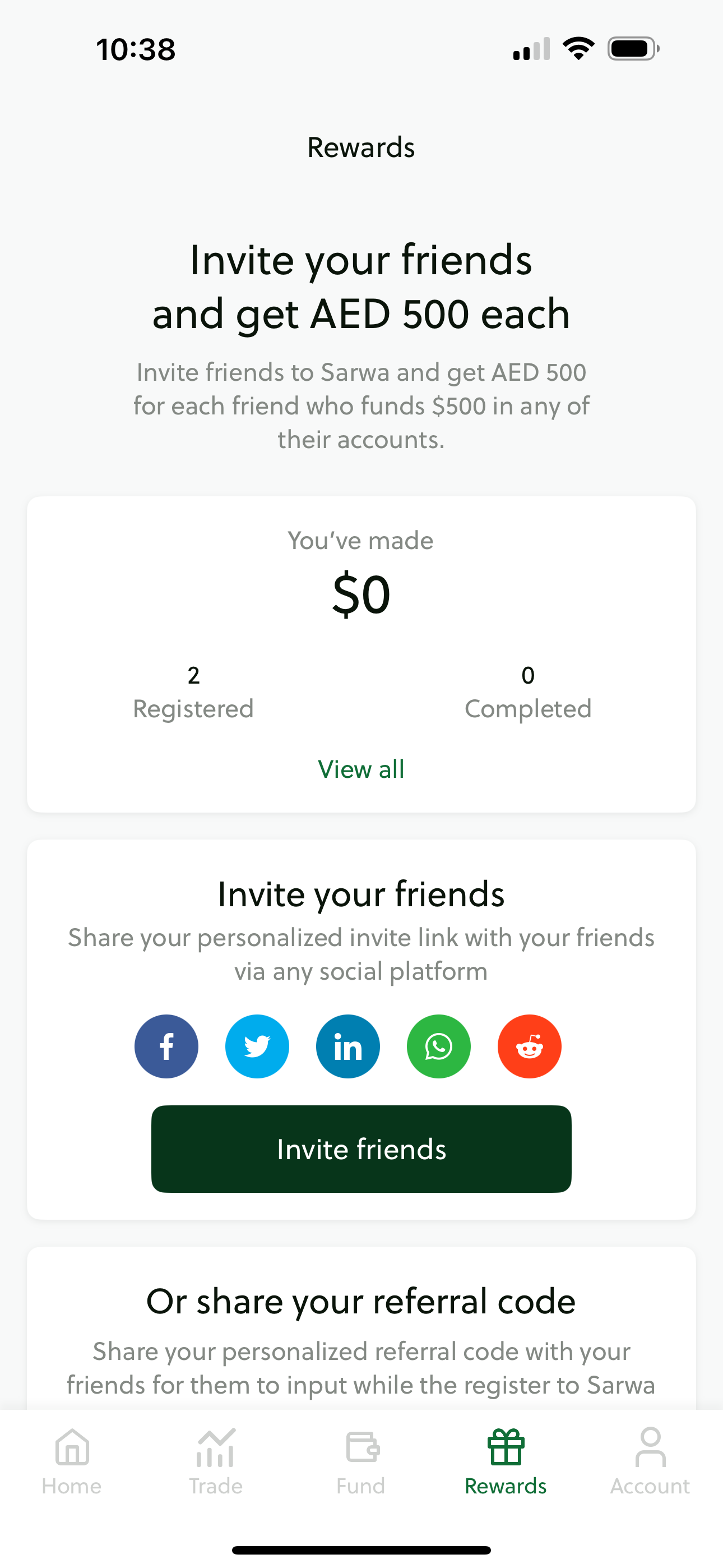Select the Rewards tab
Image resolution: width=723 pixels, height=1568 pixels.
click(x=506, y=1462)
